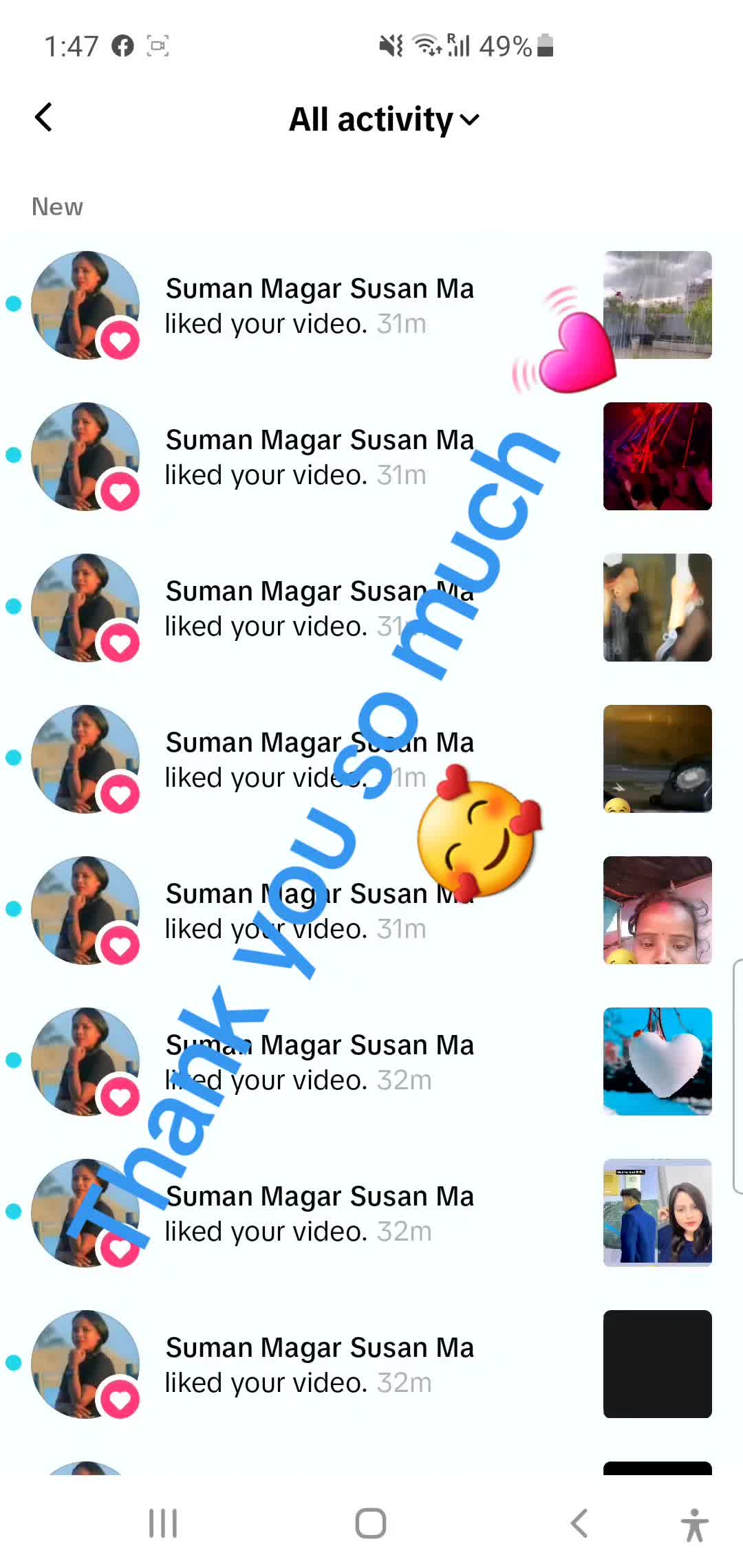View the video thumbnail of woman with red tilak
The width and height of the screenshot is (743, 1568).
[657, 910]
